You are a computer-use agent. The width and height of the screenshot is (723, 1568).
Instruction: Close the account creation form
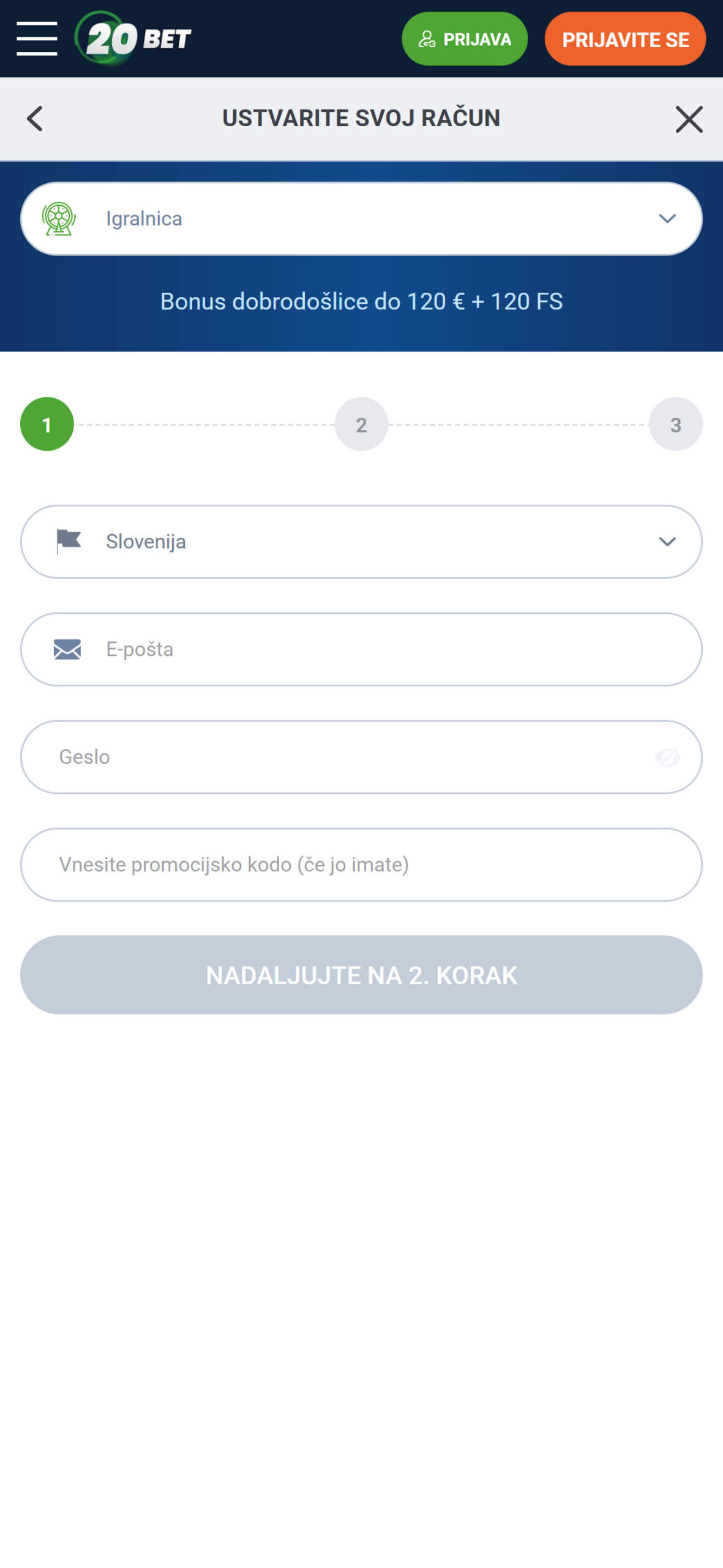[689, 119]
